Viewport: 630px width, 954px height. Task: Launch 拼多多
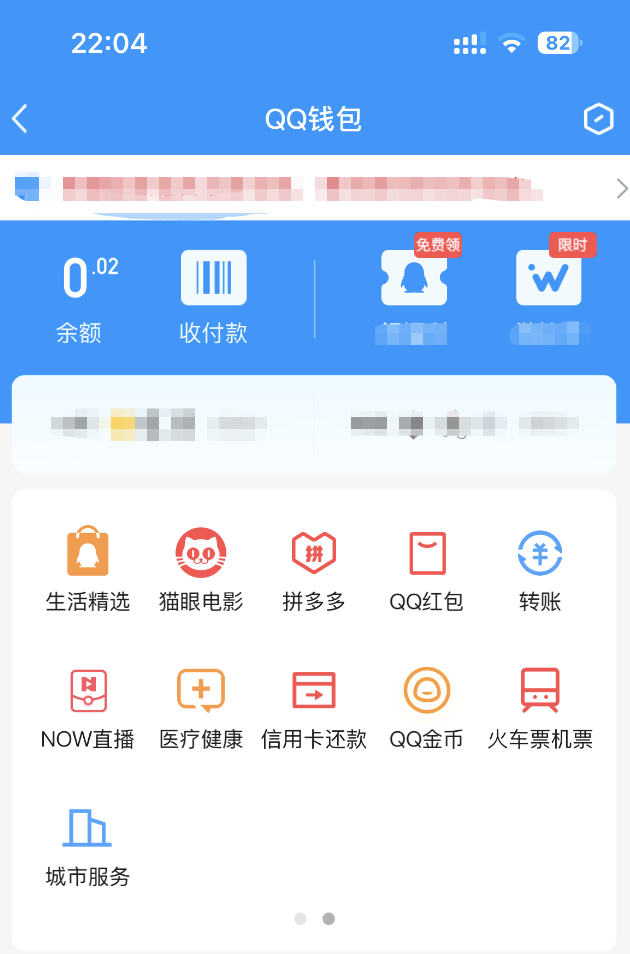click(x=314, y=568)
